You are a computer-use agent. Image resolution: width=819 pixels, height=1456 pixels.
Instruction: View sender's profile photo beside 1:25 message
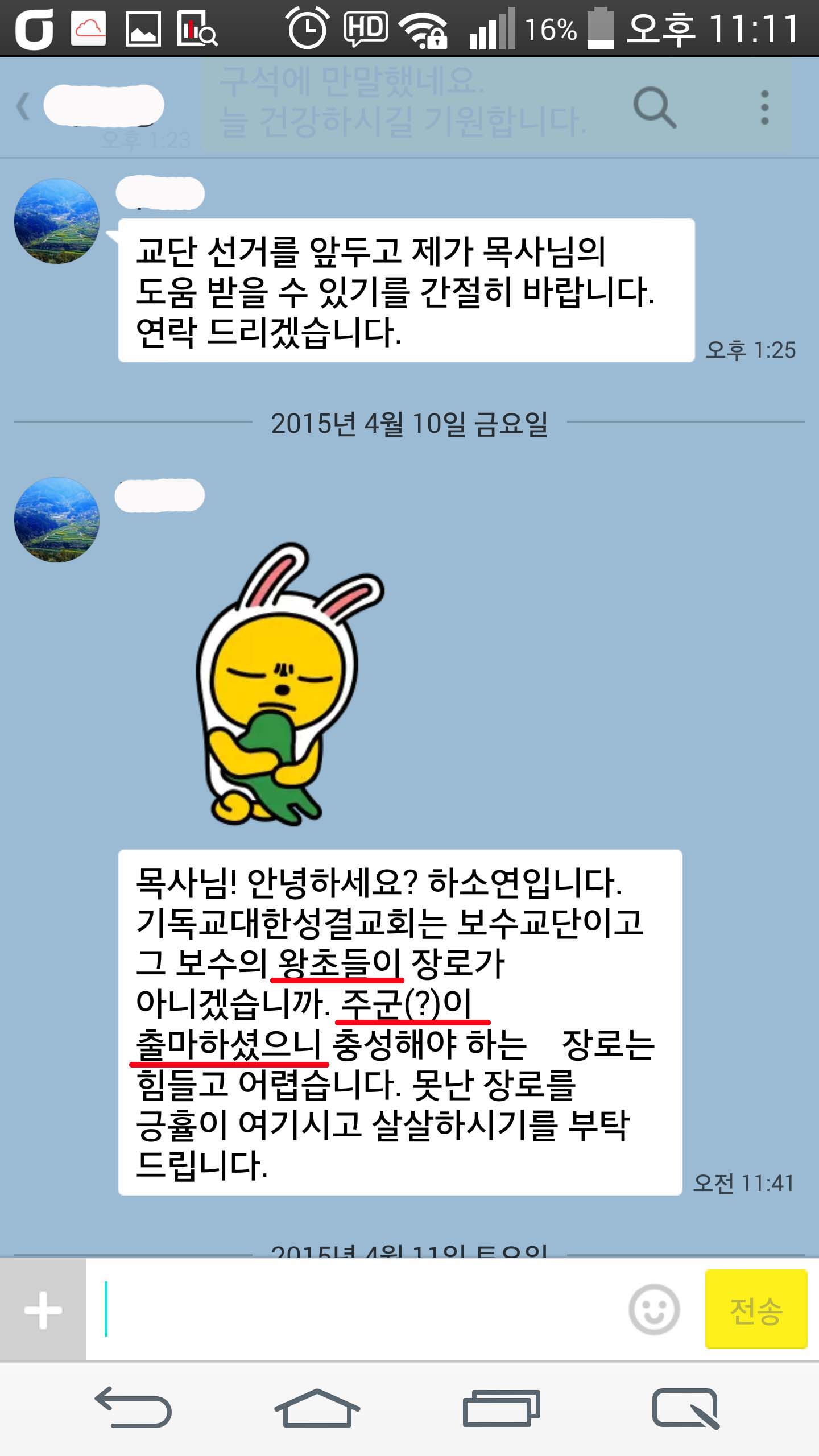[57, 221]
